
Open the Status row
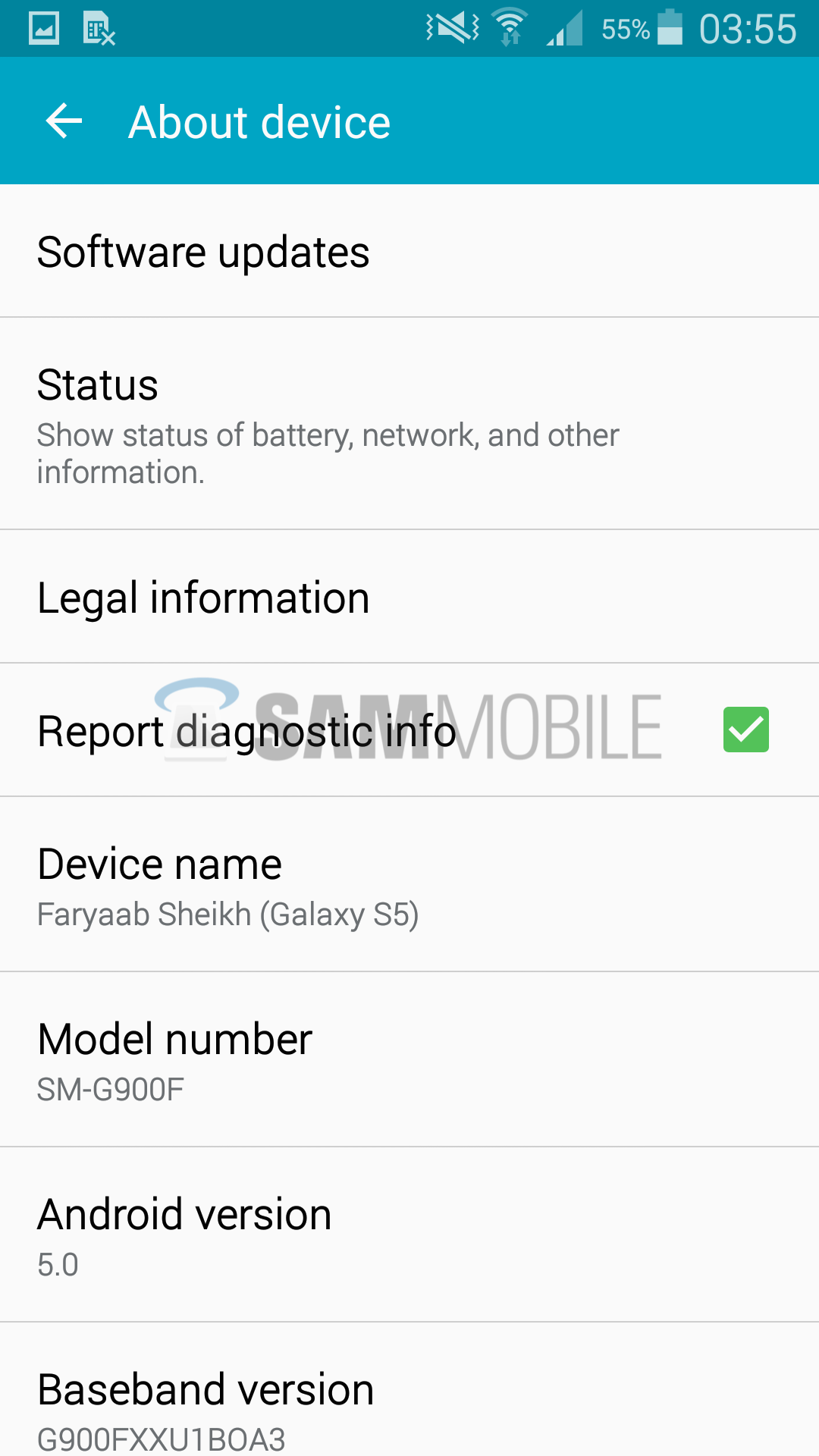click(409, 425)
